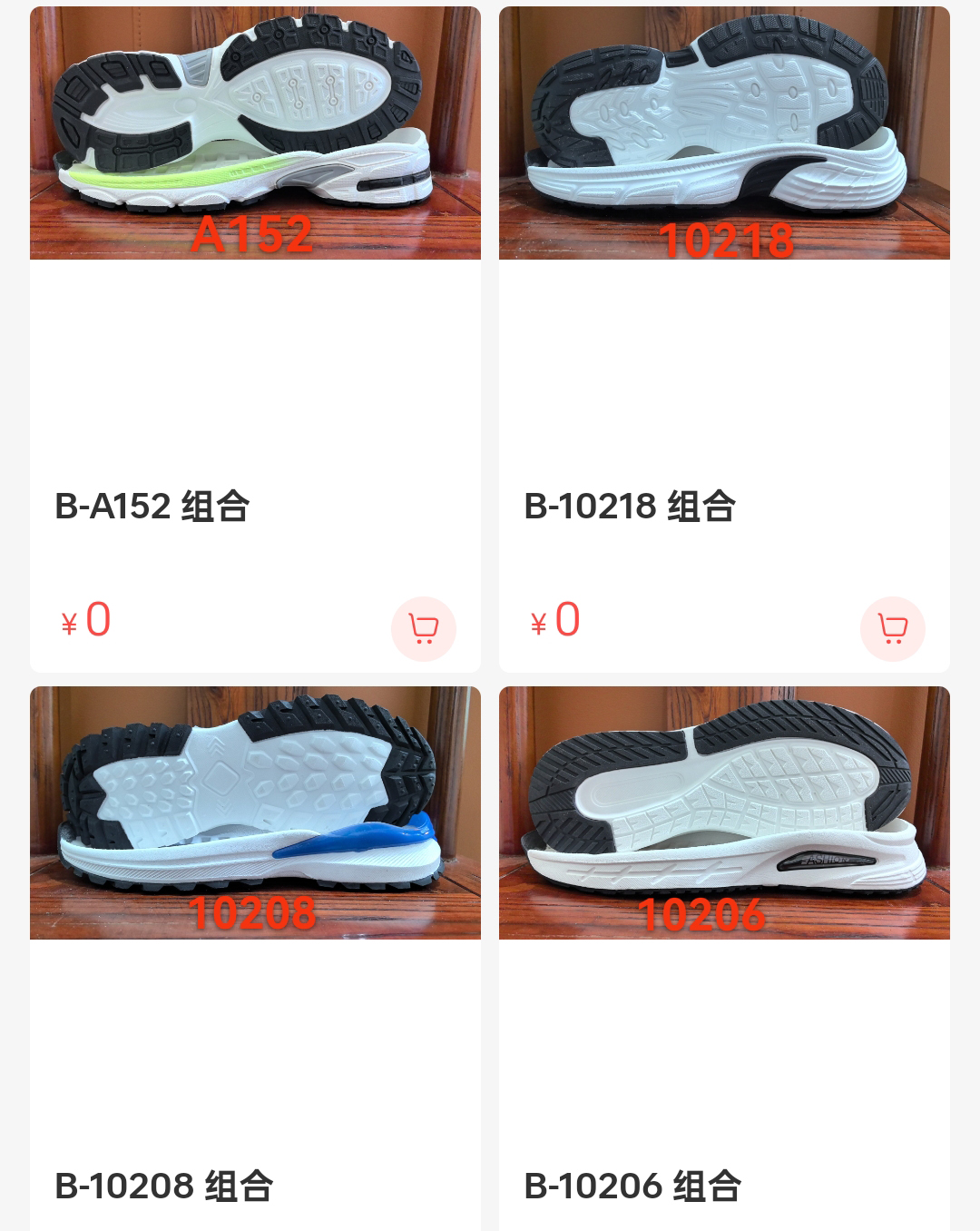This screenshot has width=980, height=1231.
Task: View the B-10208 组合 product
Action: point(254,813)
